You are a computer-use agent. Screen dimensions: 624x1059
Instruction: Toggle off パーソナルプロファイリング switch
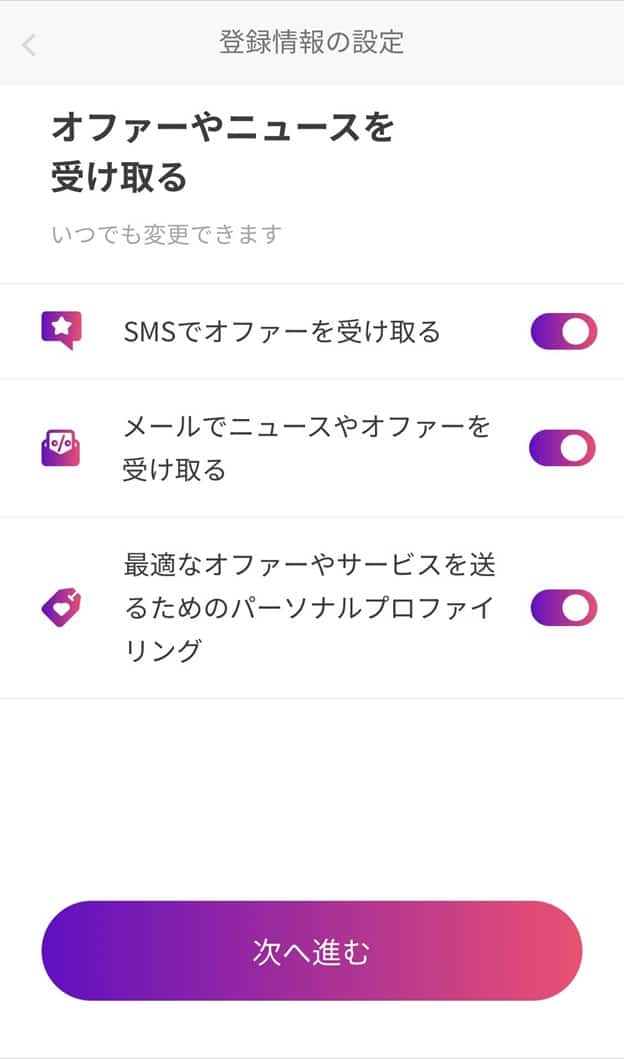tap(563, 607)
